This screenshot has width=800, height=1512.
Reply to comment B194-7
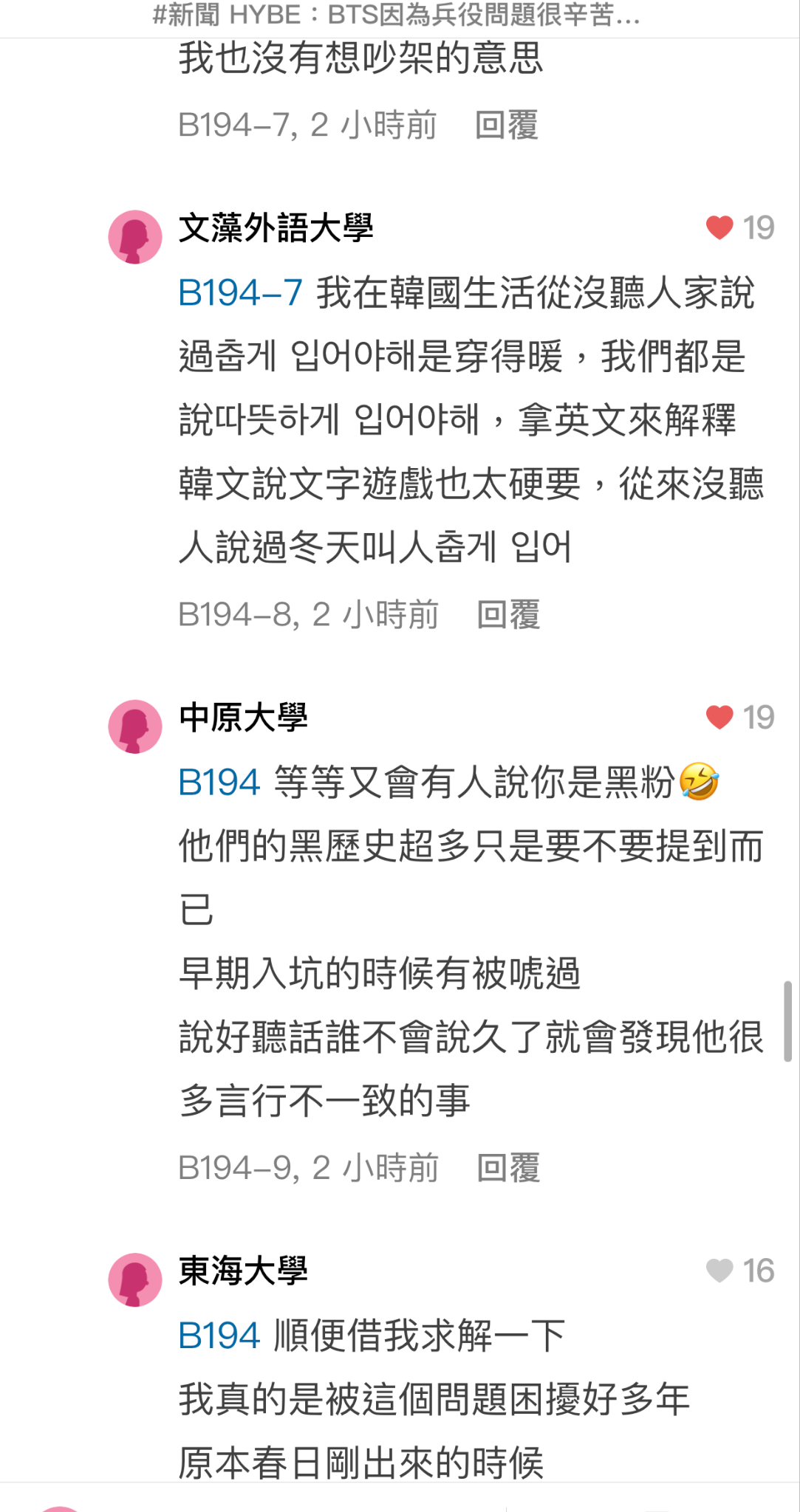coord(506,125)
